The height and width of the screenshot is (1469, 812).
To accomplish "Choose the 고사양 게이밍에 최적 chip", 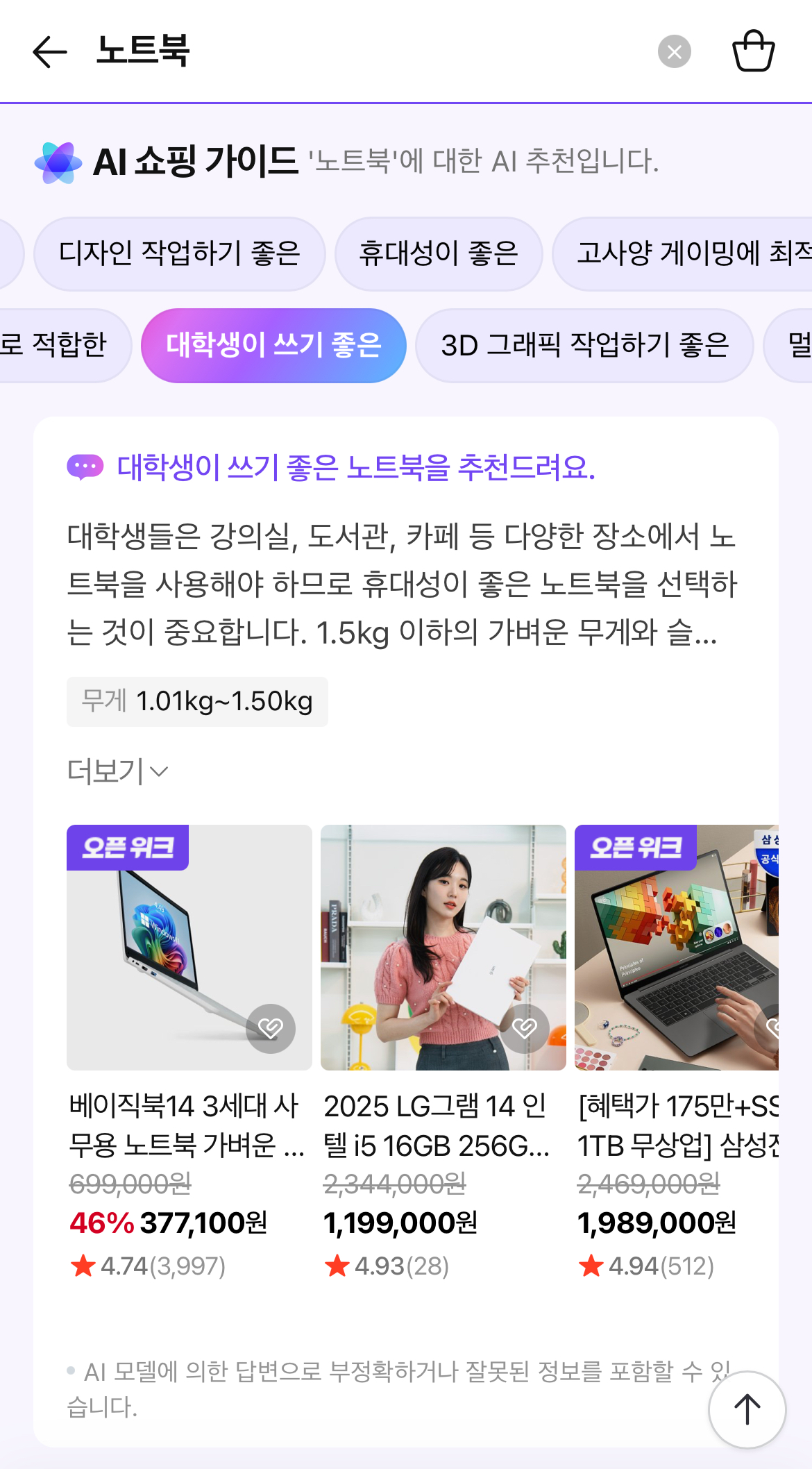I will tap(687, 253).
